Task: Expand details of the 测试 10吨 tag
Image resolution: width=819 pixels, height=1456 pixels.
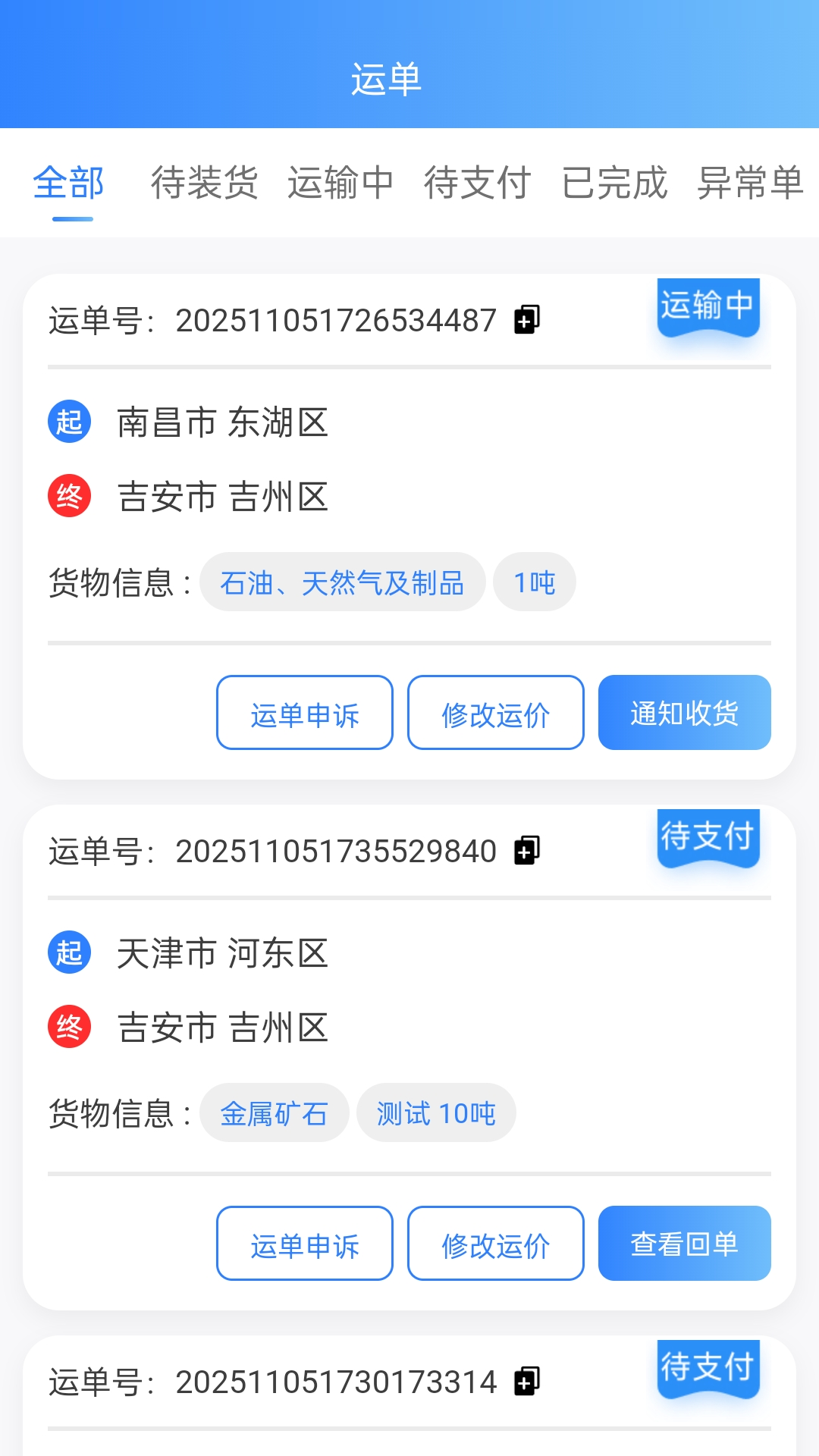Action: click(436, 1112)
